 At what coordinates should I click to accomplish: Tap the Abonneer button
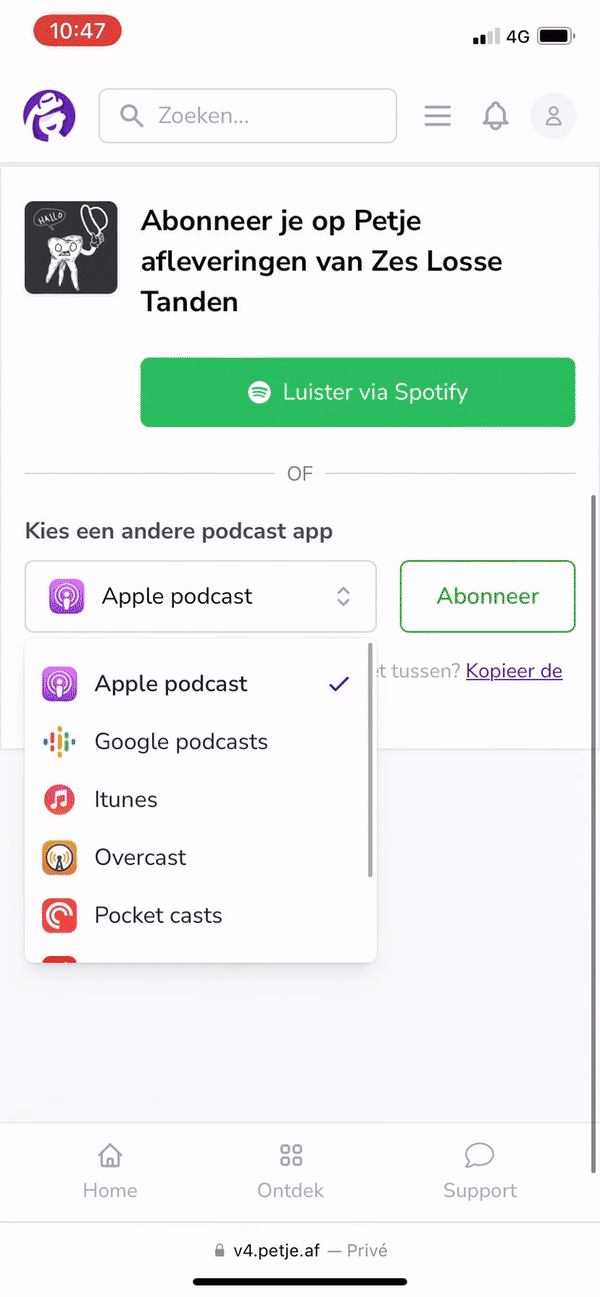[x=487, y=597]
